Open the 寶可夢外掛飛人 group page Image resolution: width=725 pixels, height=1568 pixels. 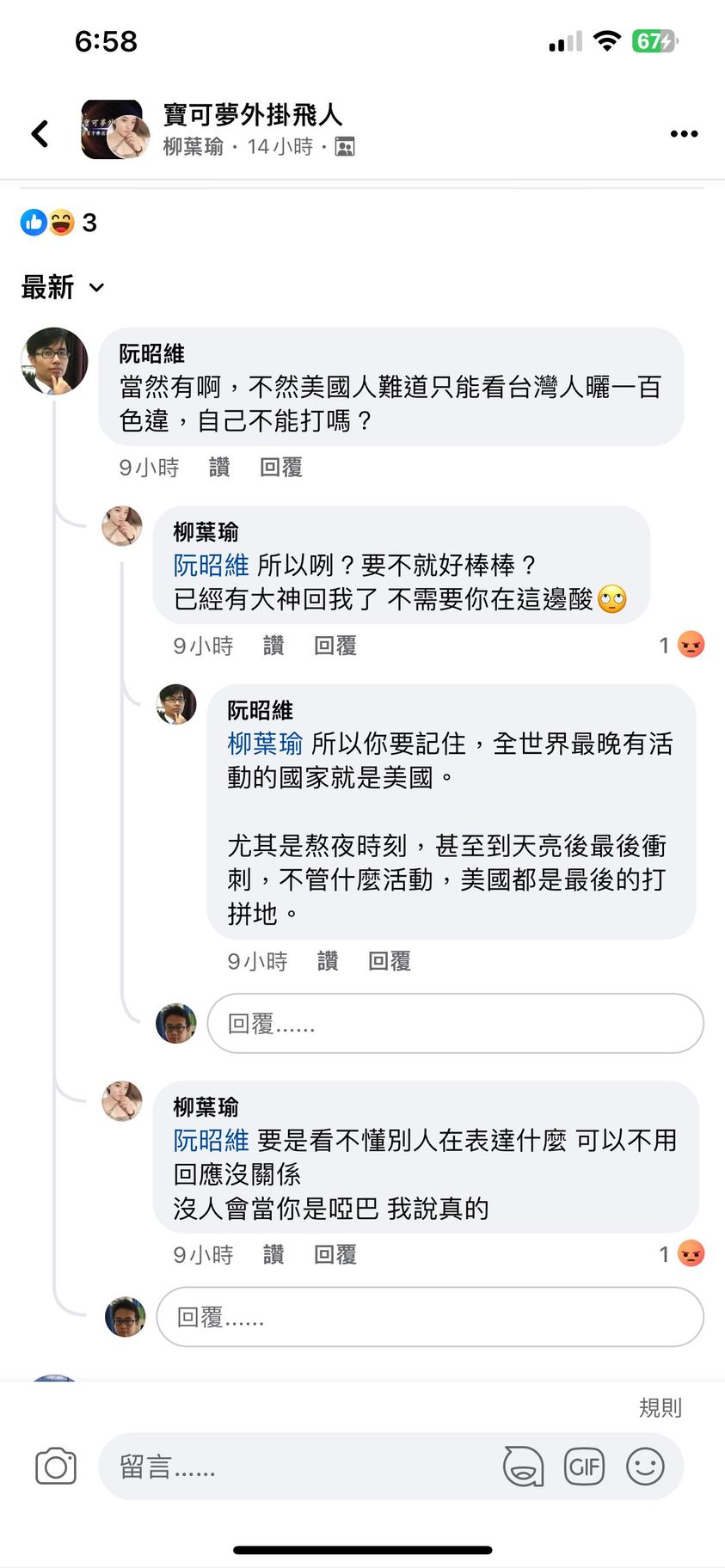(253, 115)
